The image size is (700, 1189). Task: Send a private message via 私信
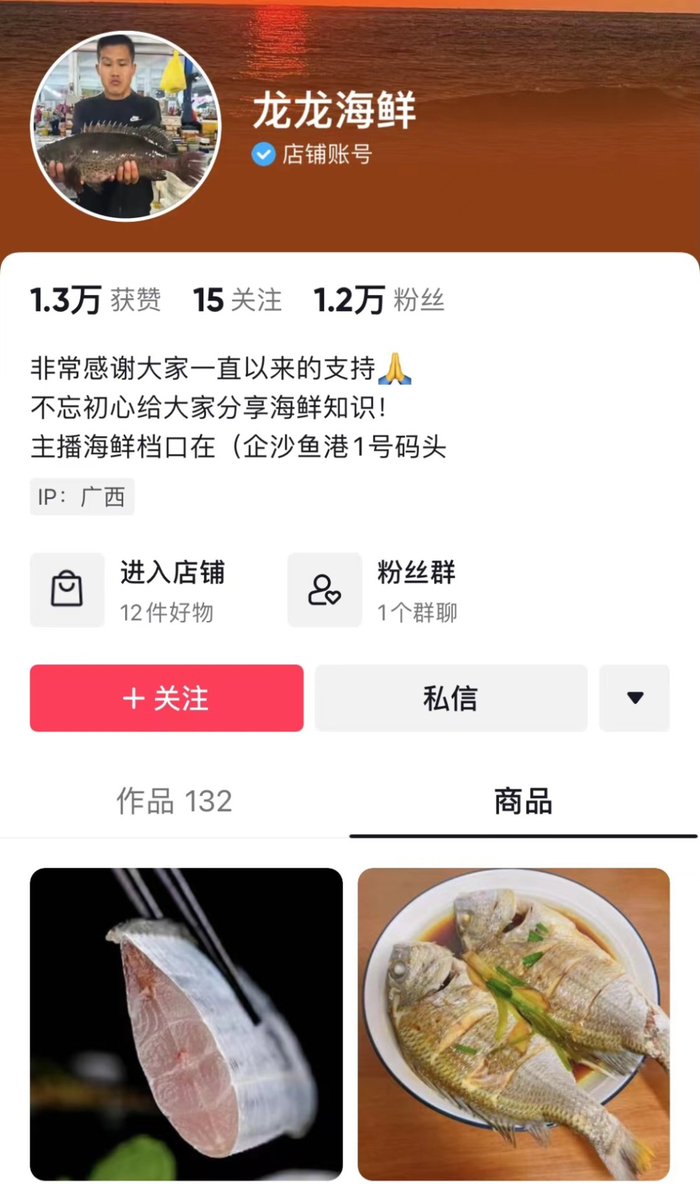point(451,698)
